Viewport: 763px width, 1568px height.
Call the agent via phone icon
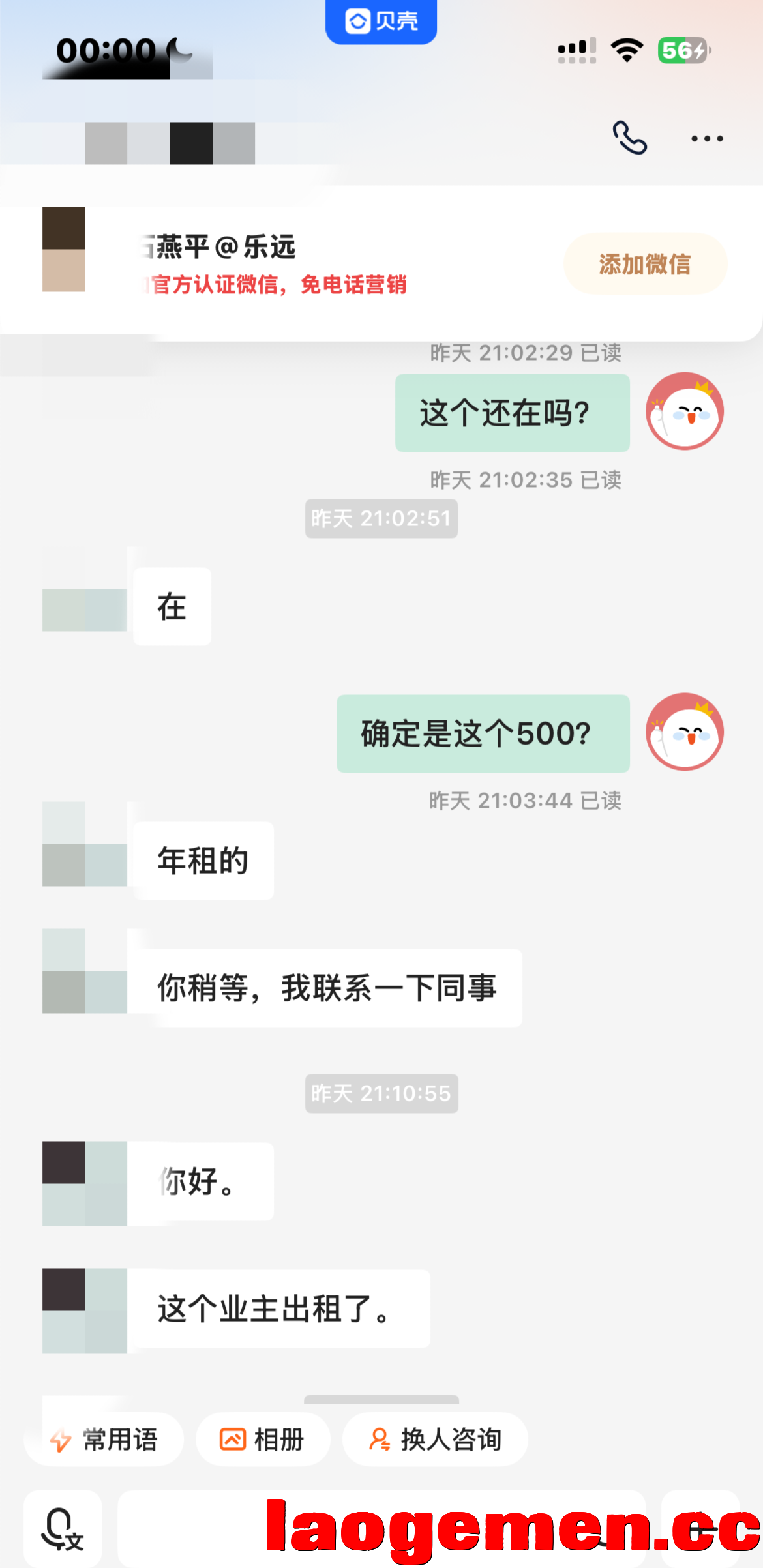(x=629, y=138)
